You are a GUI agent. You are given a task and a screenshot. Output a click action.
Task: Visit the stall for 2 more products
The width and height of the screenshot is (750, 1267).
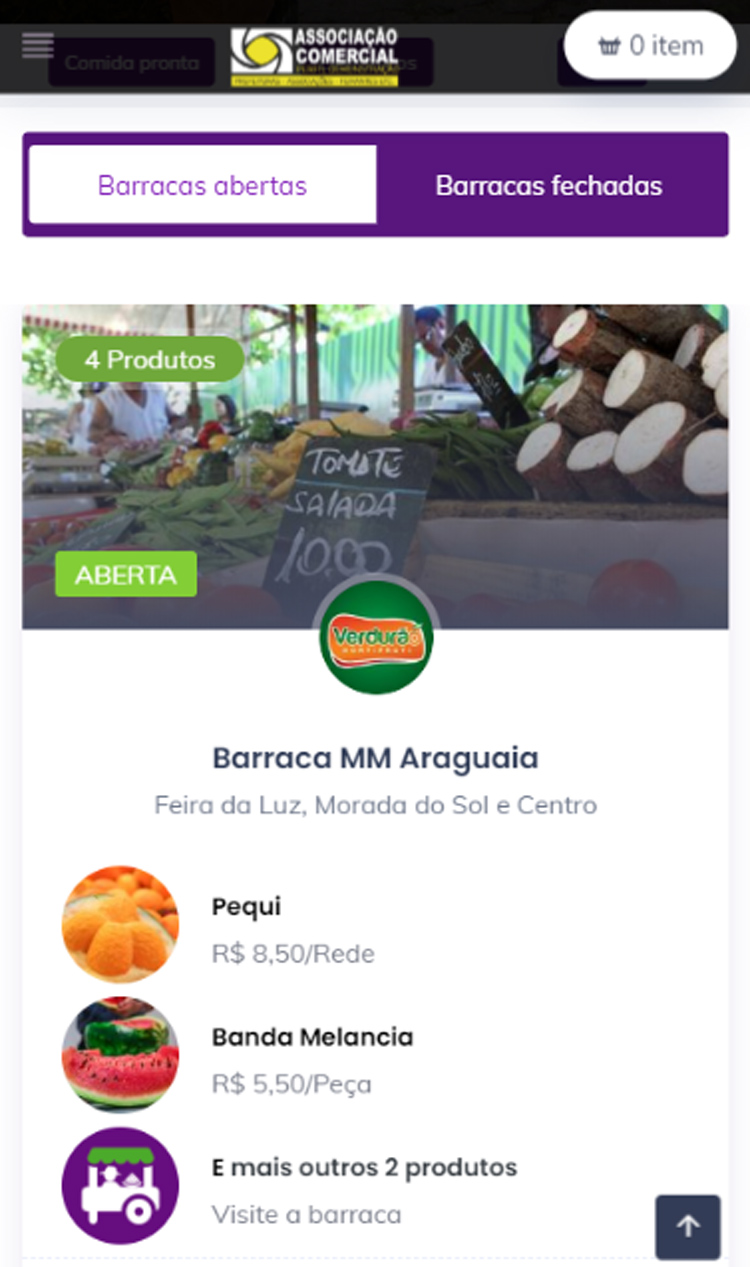364,1167
